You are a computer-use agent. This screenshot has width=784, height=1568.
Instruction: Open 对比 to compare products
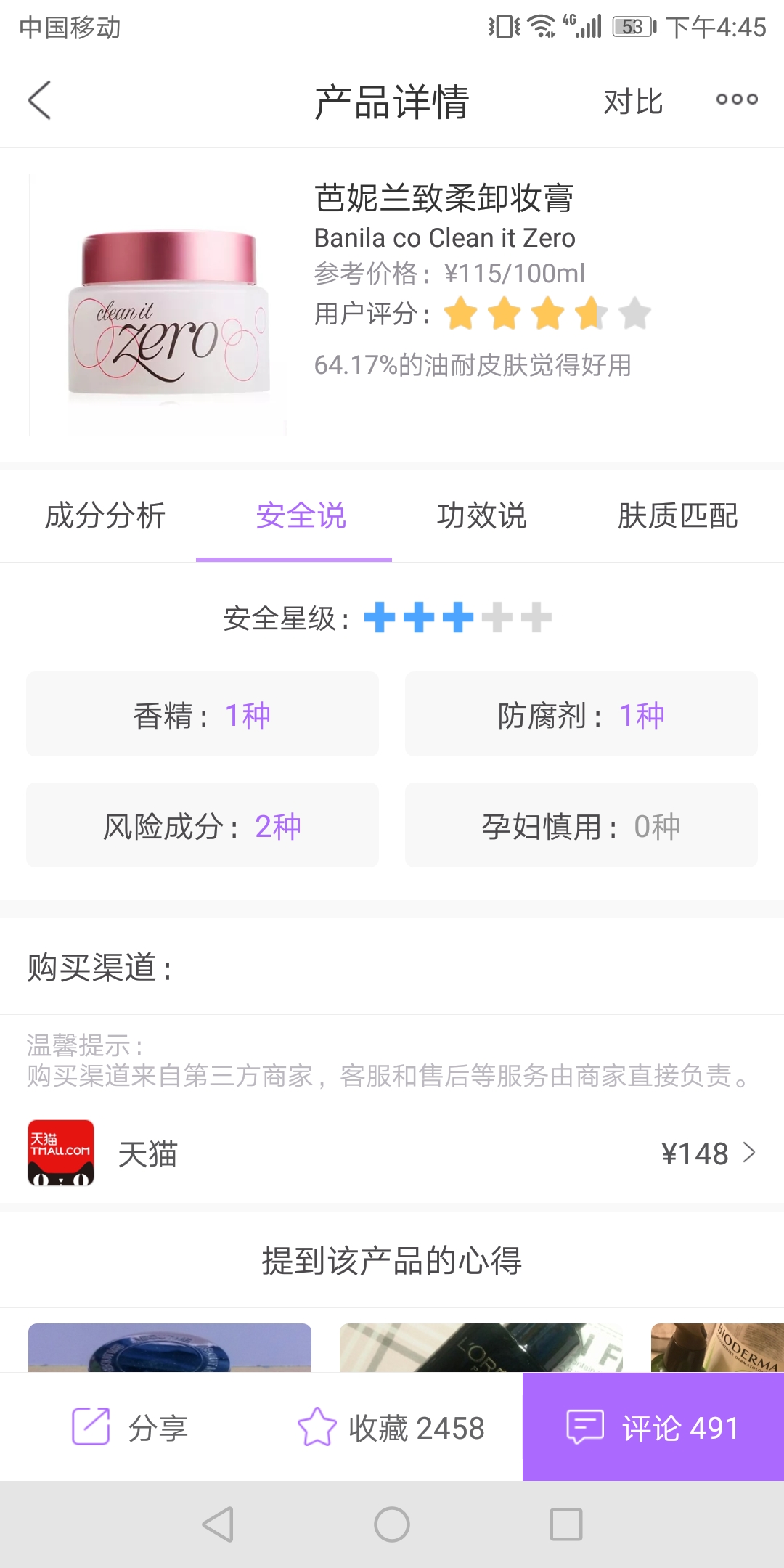point(632,102)
